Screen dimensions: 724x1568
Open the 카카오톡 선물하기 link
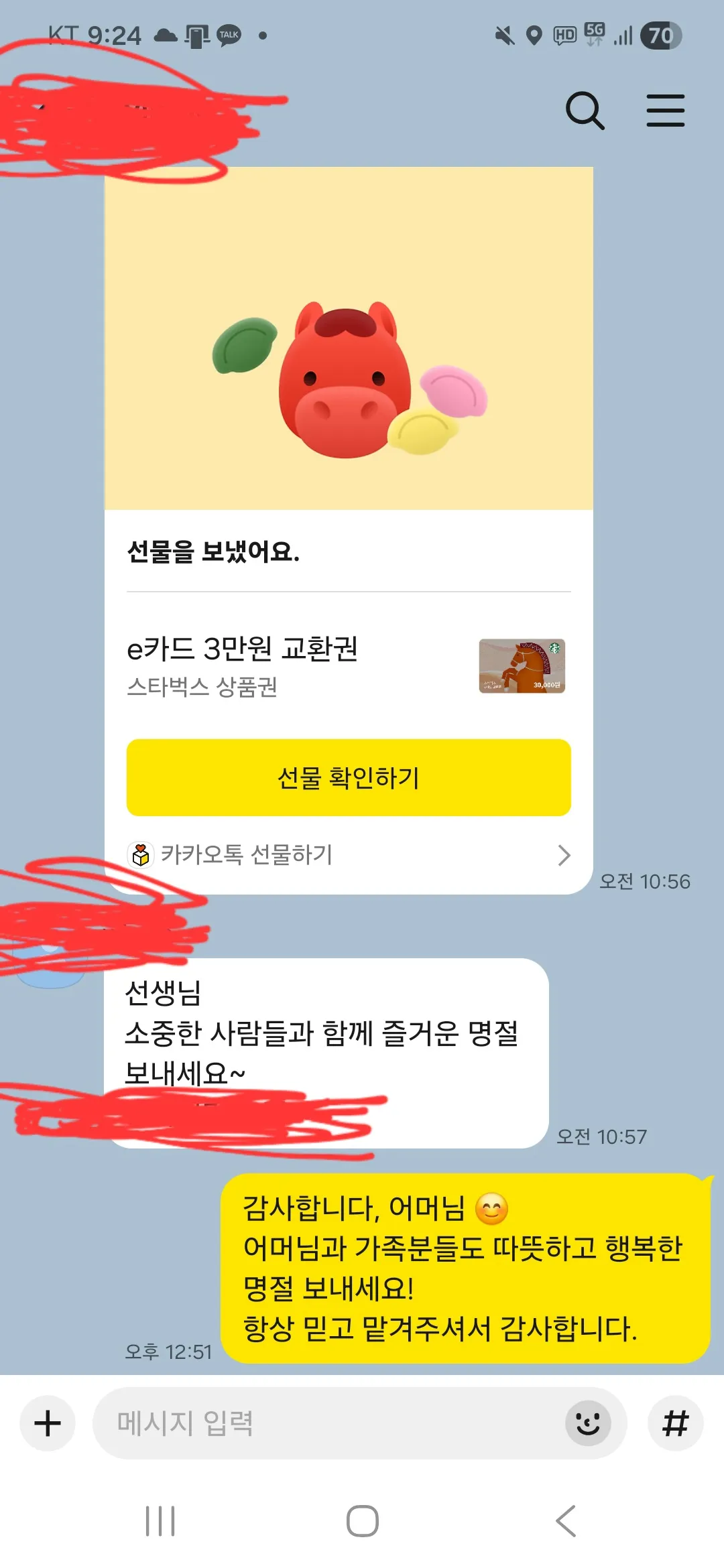click(x=248, y=855)
